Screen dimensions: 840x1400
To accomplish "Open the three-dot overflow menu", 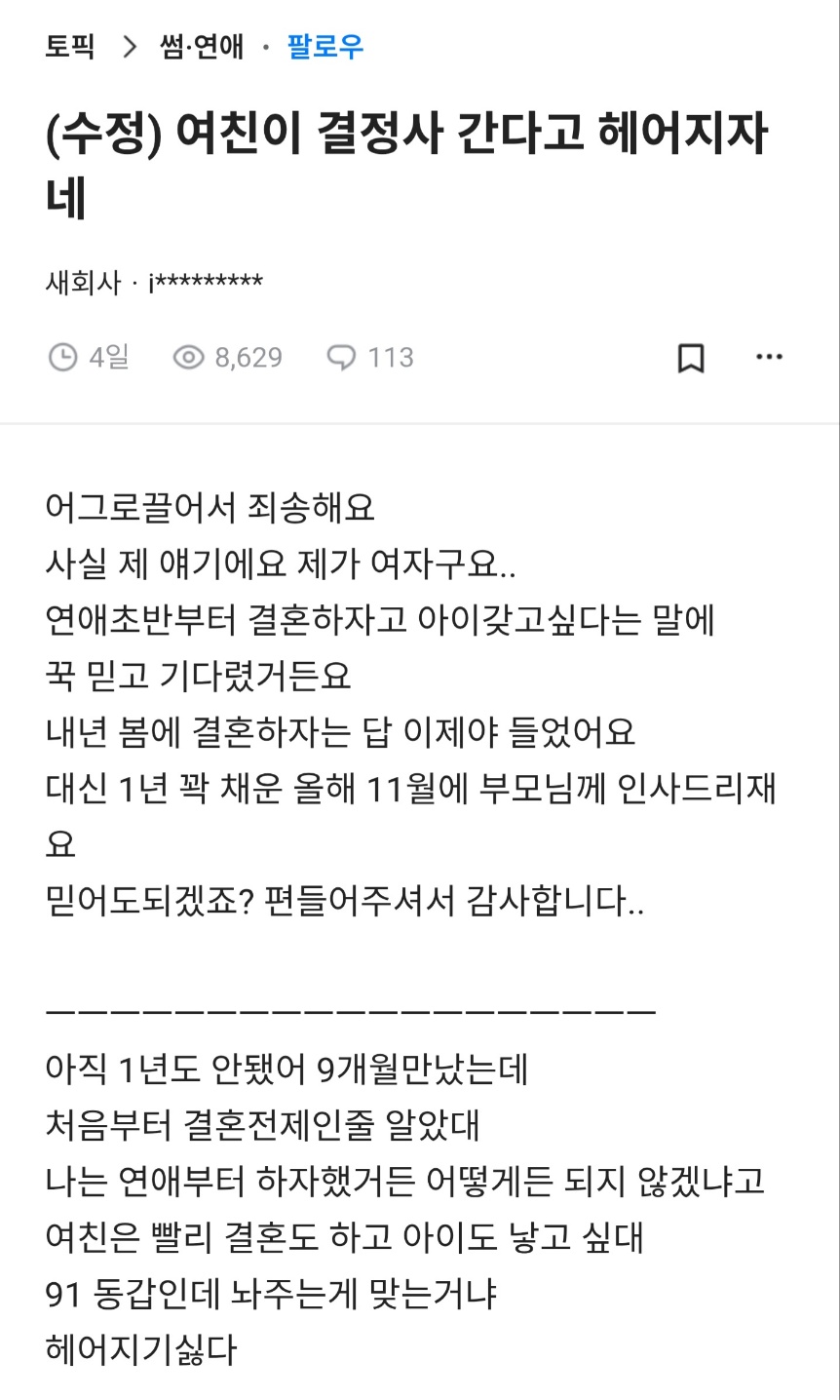I will click(x=769, y=358).
